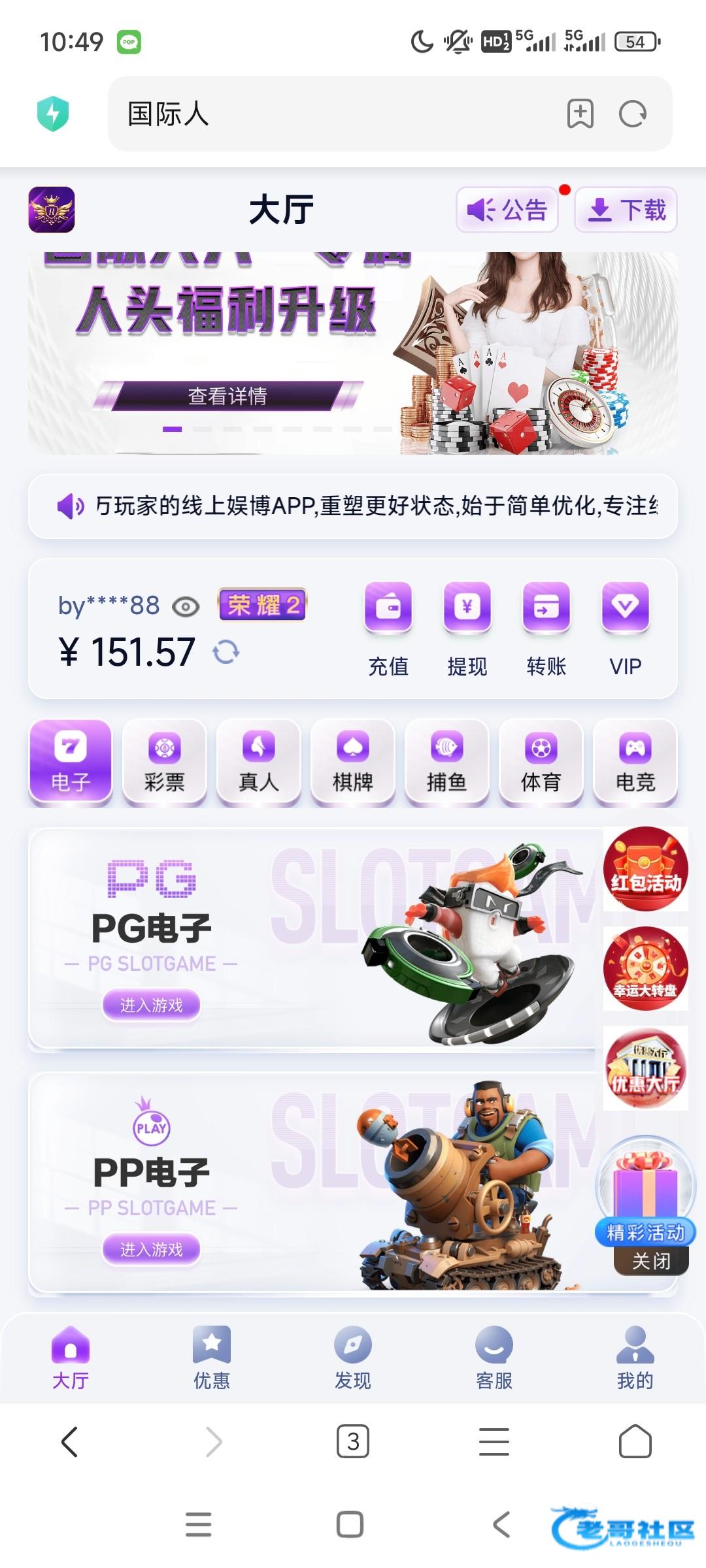Enter the PP电子 game

coord(151,1249)
